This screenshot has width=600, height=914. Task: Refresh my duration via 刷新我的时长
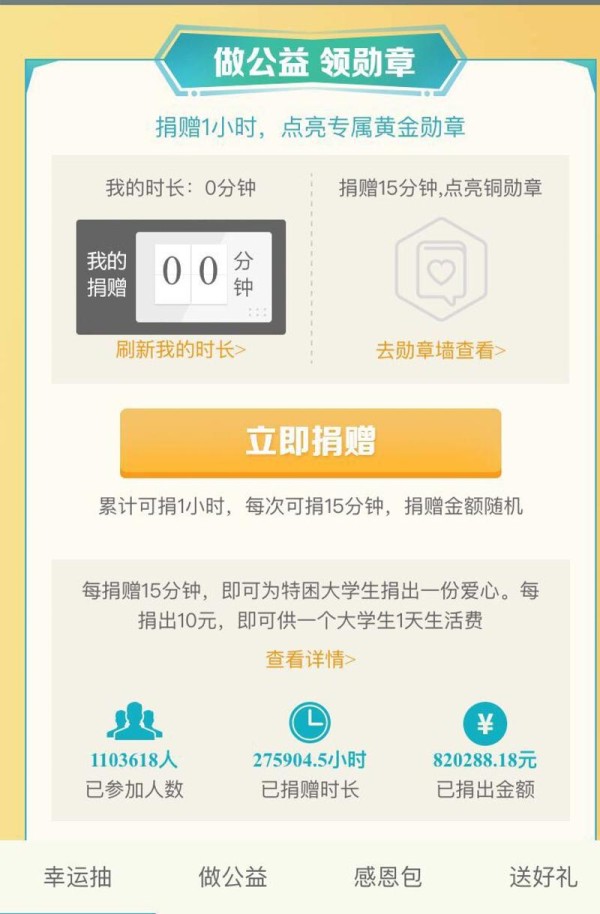(x=181, y=350)
